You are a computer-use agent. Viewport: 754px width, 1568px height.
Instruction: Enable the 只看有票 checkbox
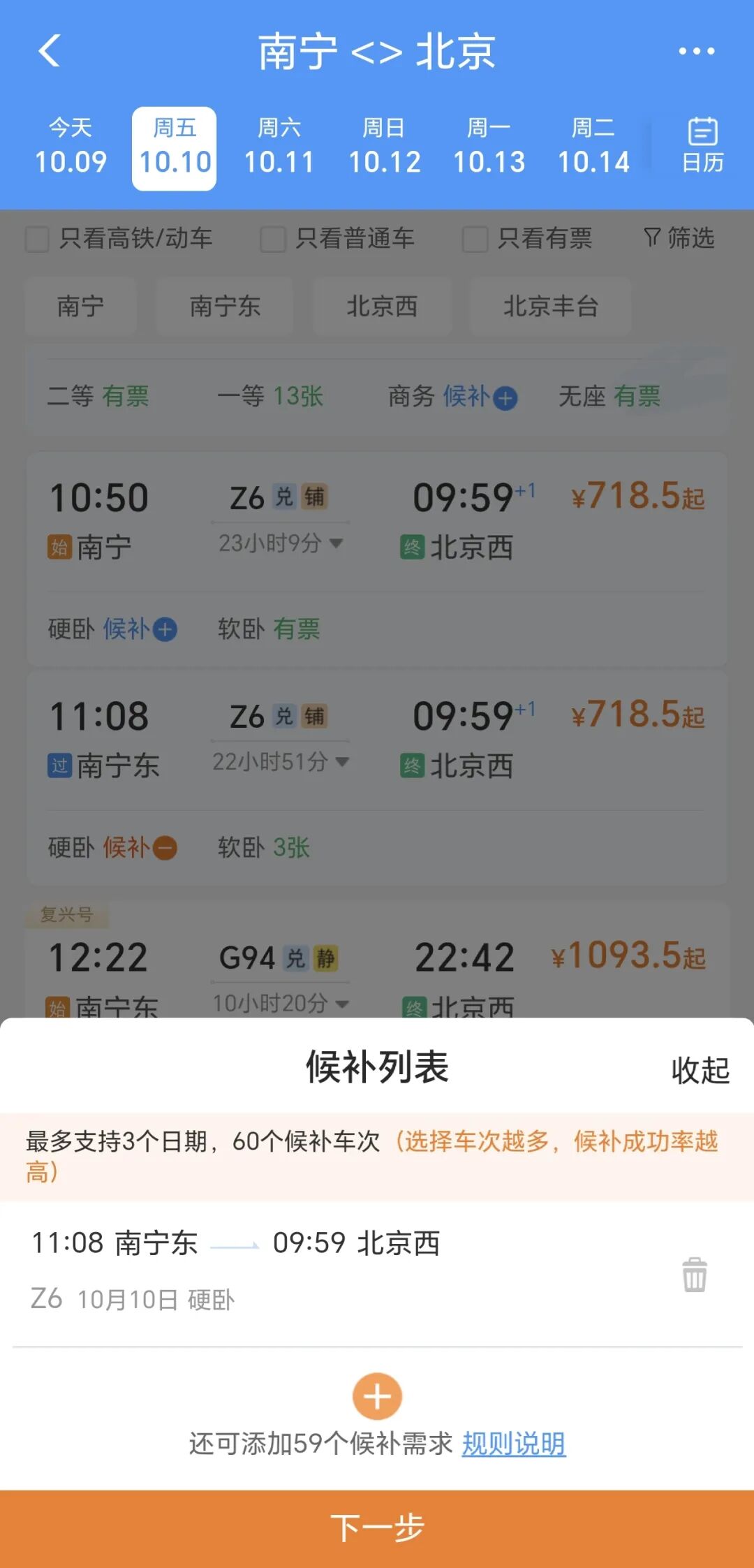(475, 239)
